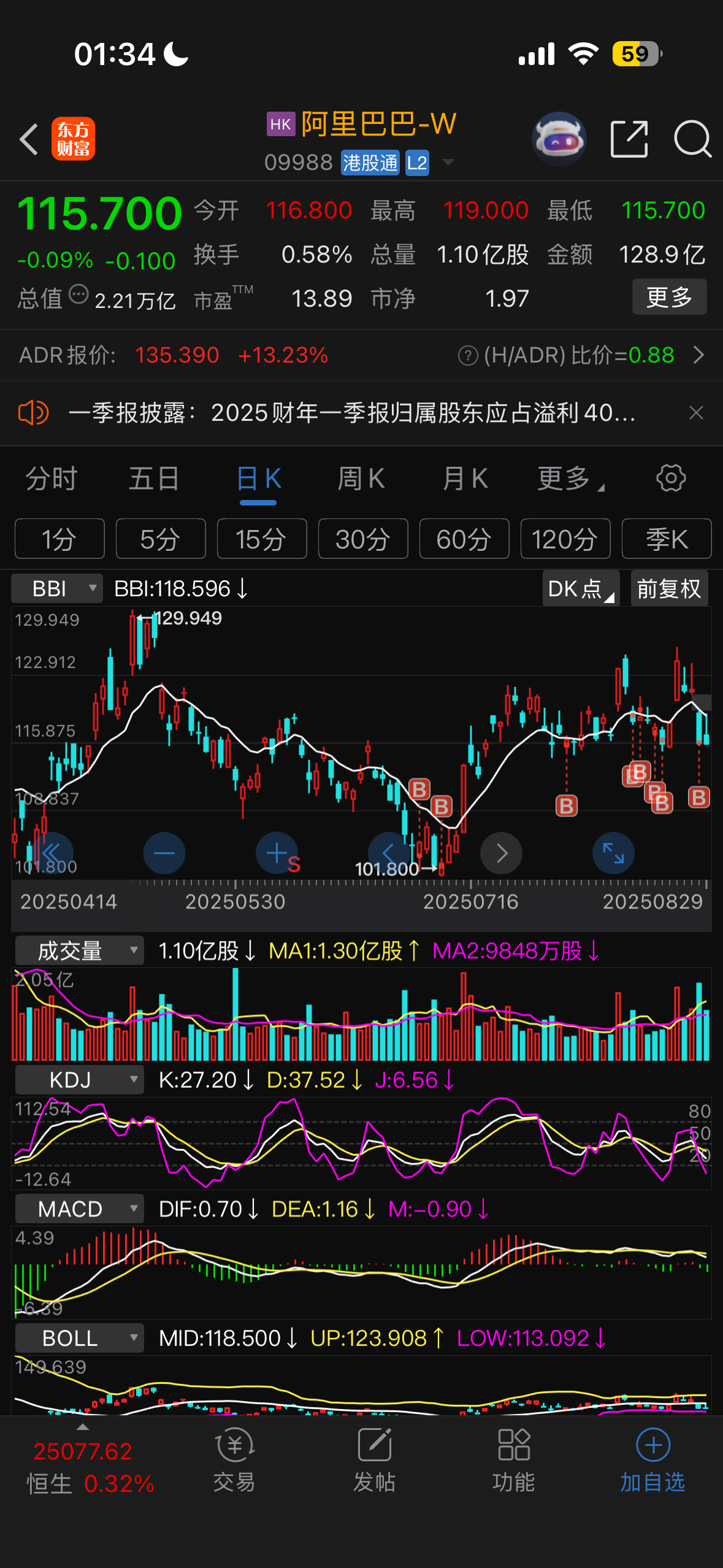Expand the K-line chart to fullscreen

613,853
